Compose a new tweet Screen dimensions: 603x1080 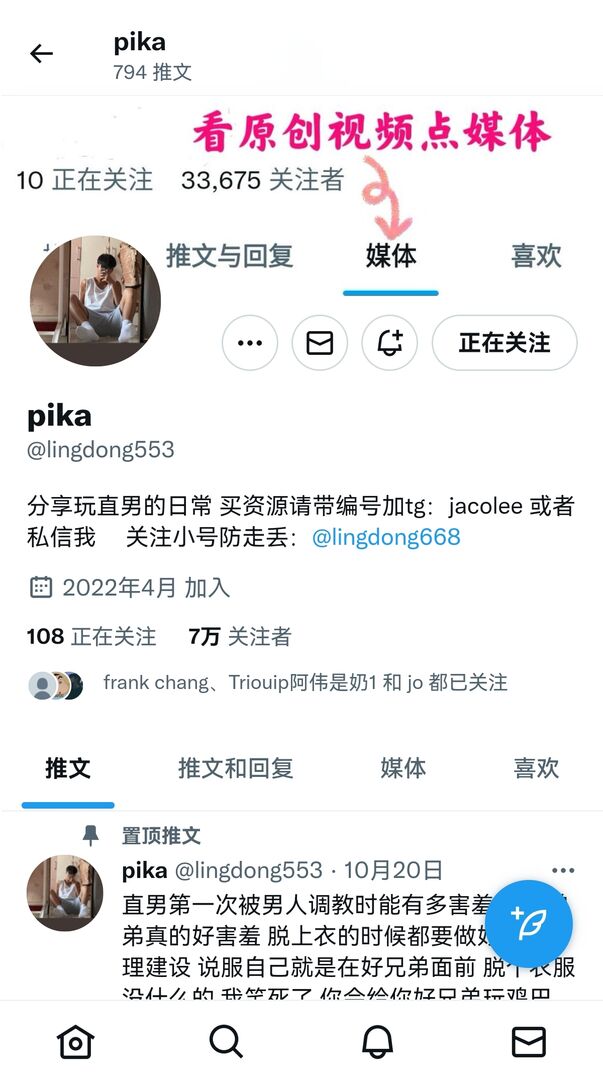coord(528,923)
